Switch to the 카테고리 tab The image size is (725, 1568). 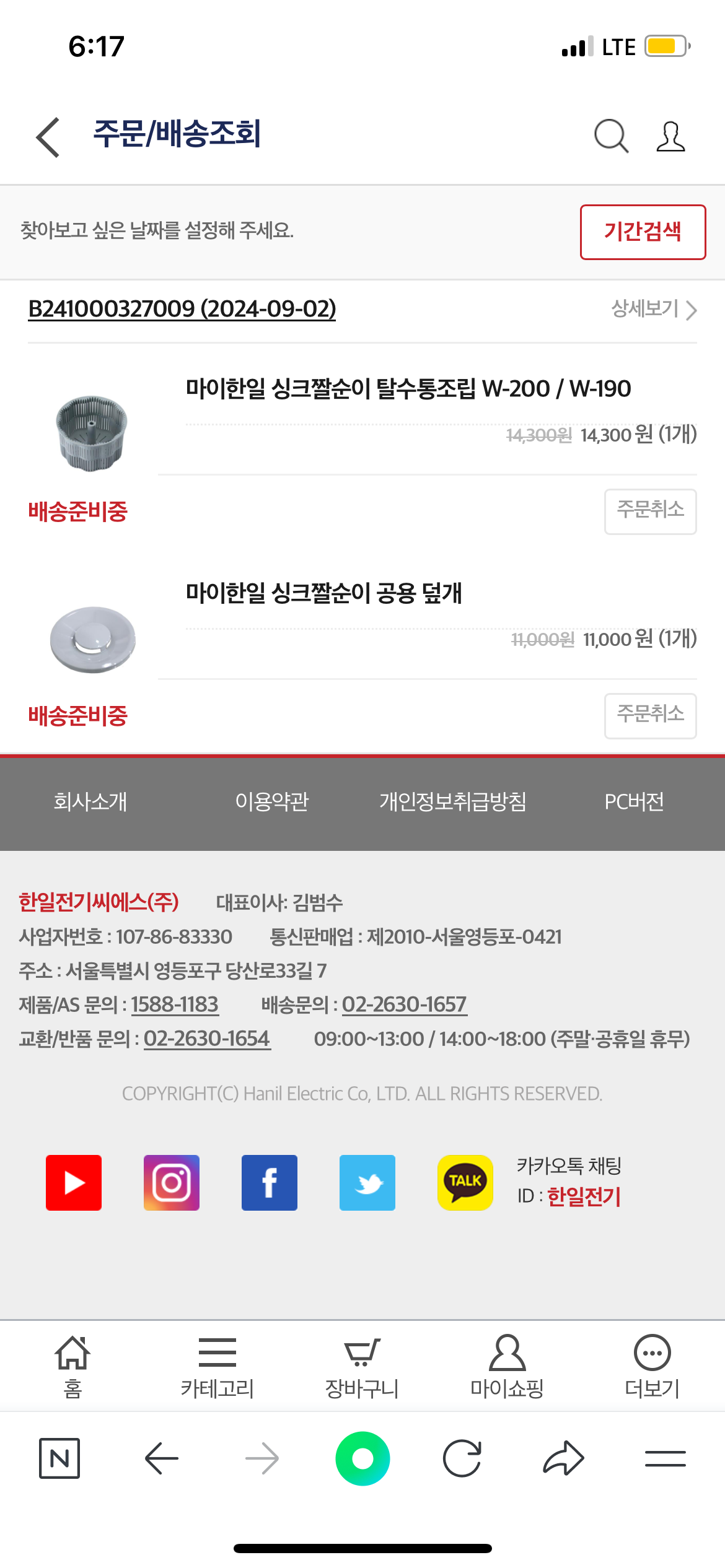tap(217, 1367)
